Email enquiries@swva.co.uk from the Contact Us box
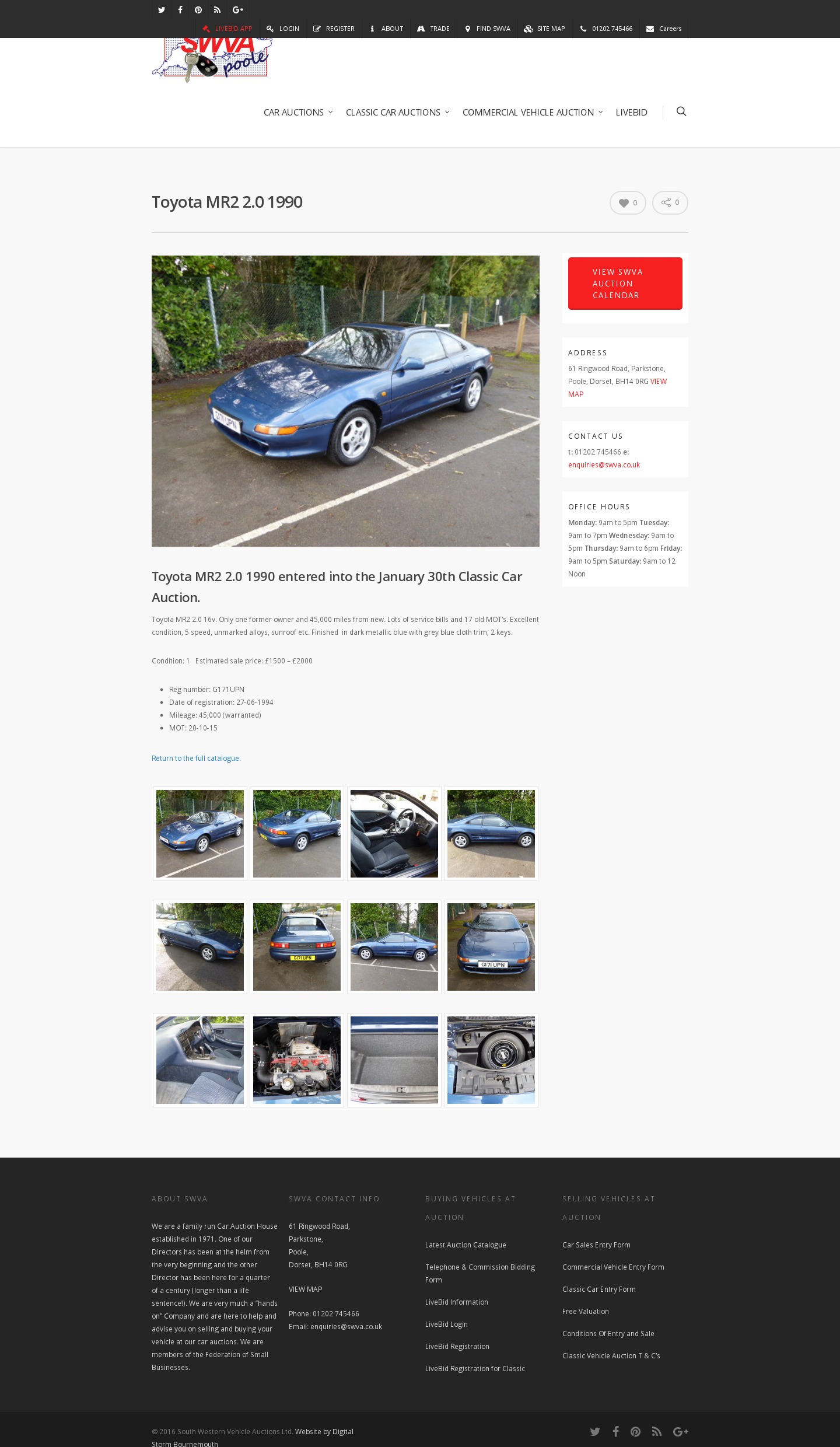This screenshot has width=840, height=1447. point(604,465)
